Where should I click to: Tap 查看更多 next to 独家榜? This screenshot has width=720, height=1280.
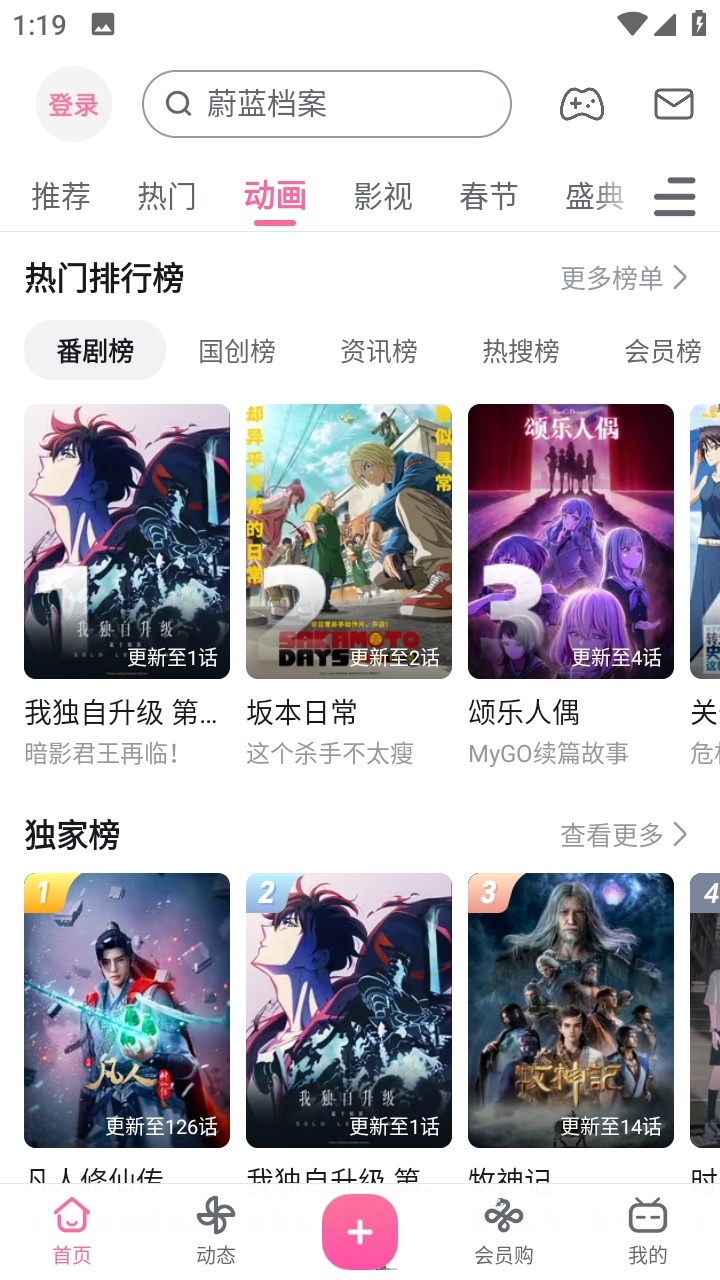point(624,834)
